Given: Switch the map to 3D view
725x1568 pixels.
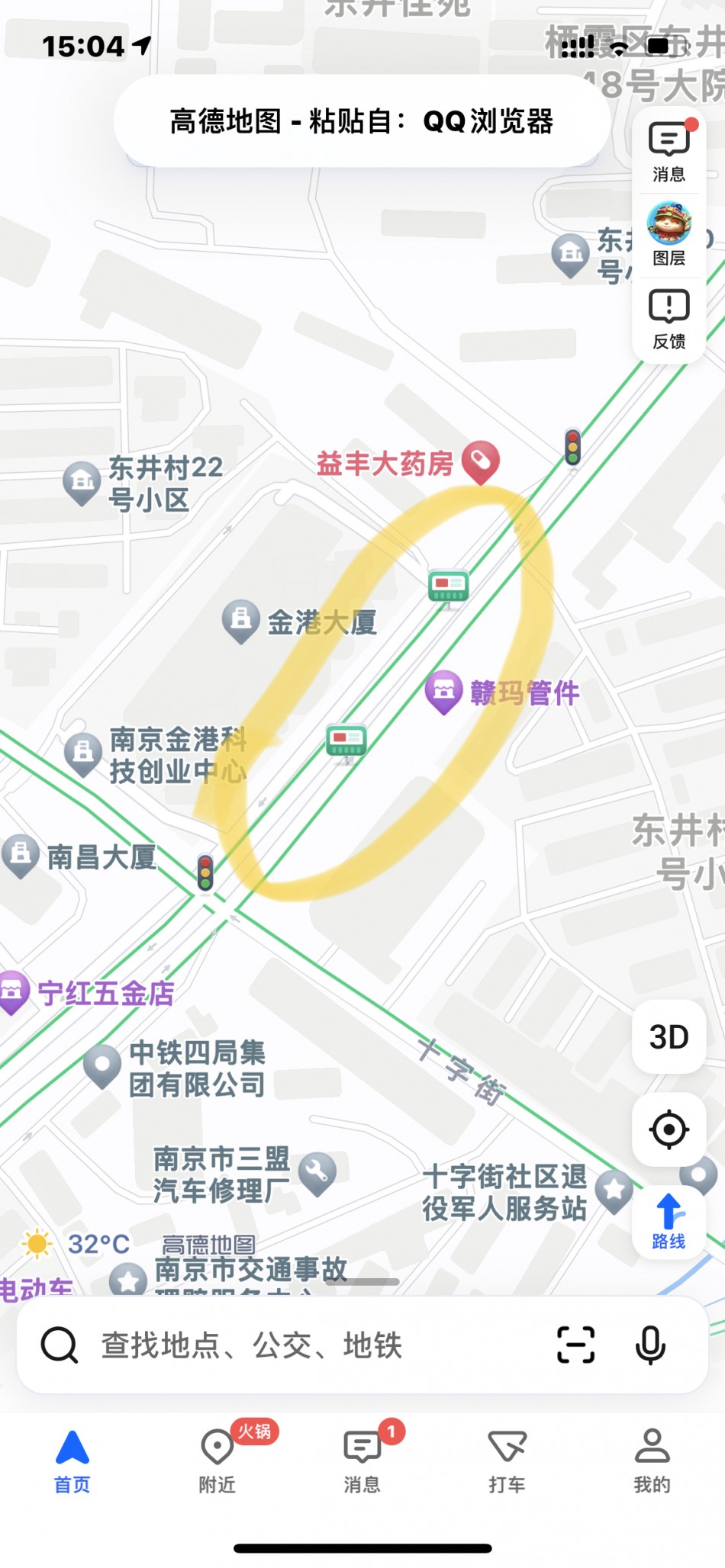Looking at the screenshot, I should click(669, 1036).
